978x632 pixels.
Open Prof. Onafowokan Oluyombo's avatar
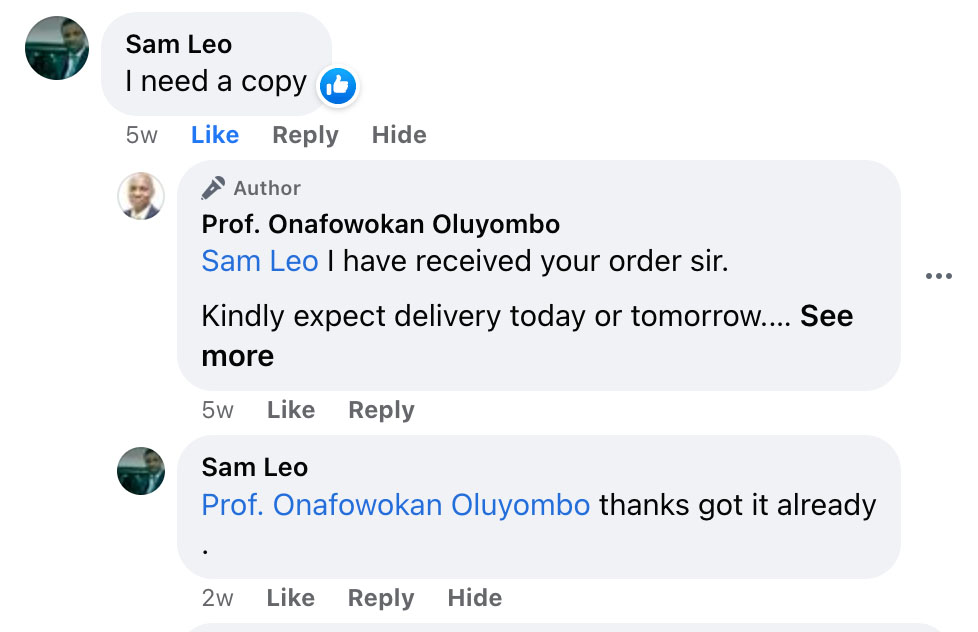[141, 195]
